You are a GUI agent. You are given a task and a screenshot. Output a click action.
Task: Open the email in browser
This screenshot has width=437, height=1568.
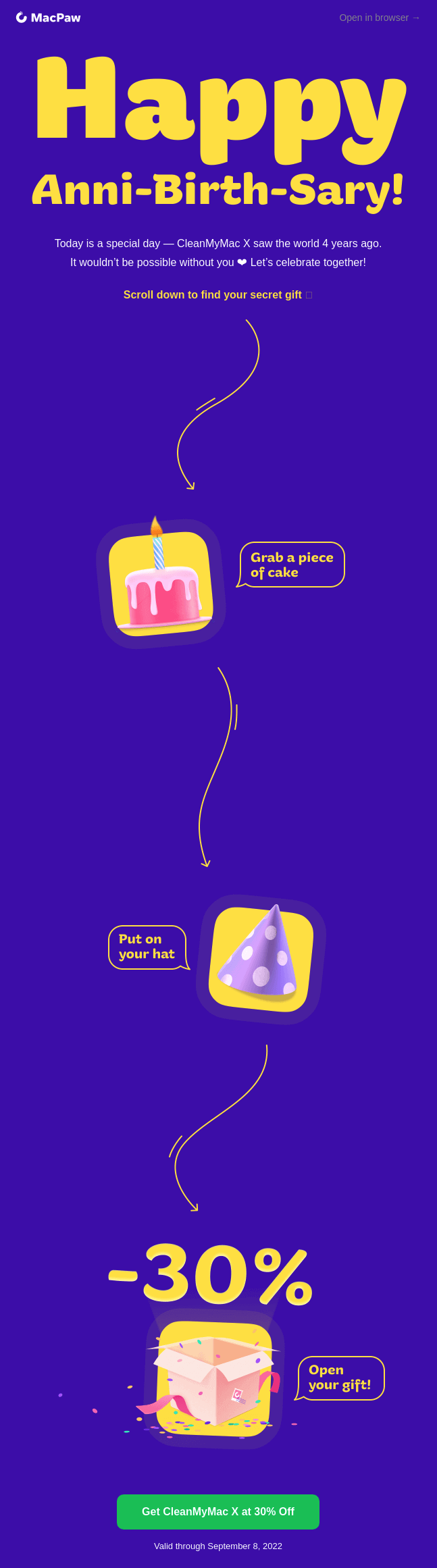click(379, 18)
